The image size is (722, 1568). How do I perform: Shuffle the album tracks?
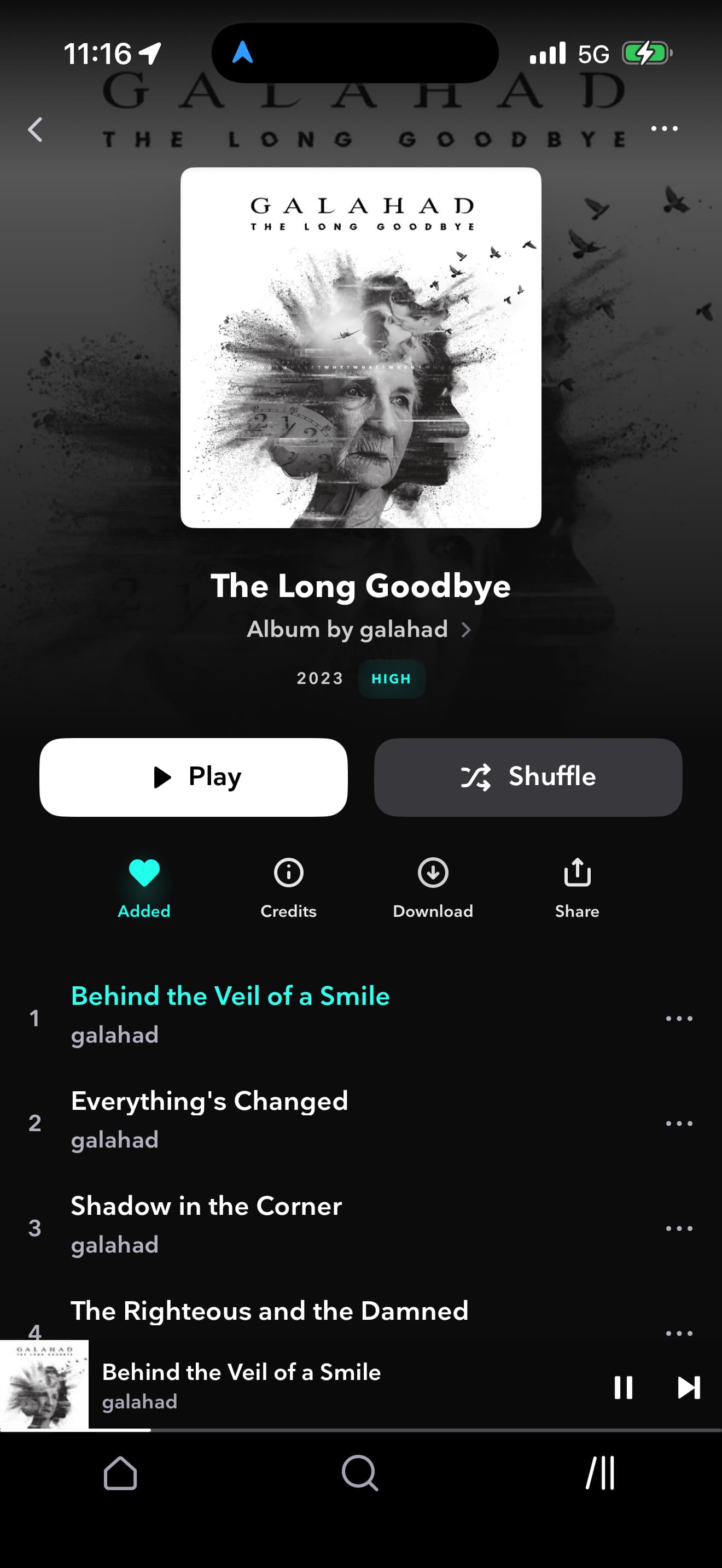(x=528, y=777)
